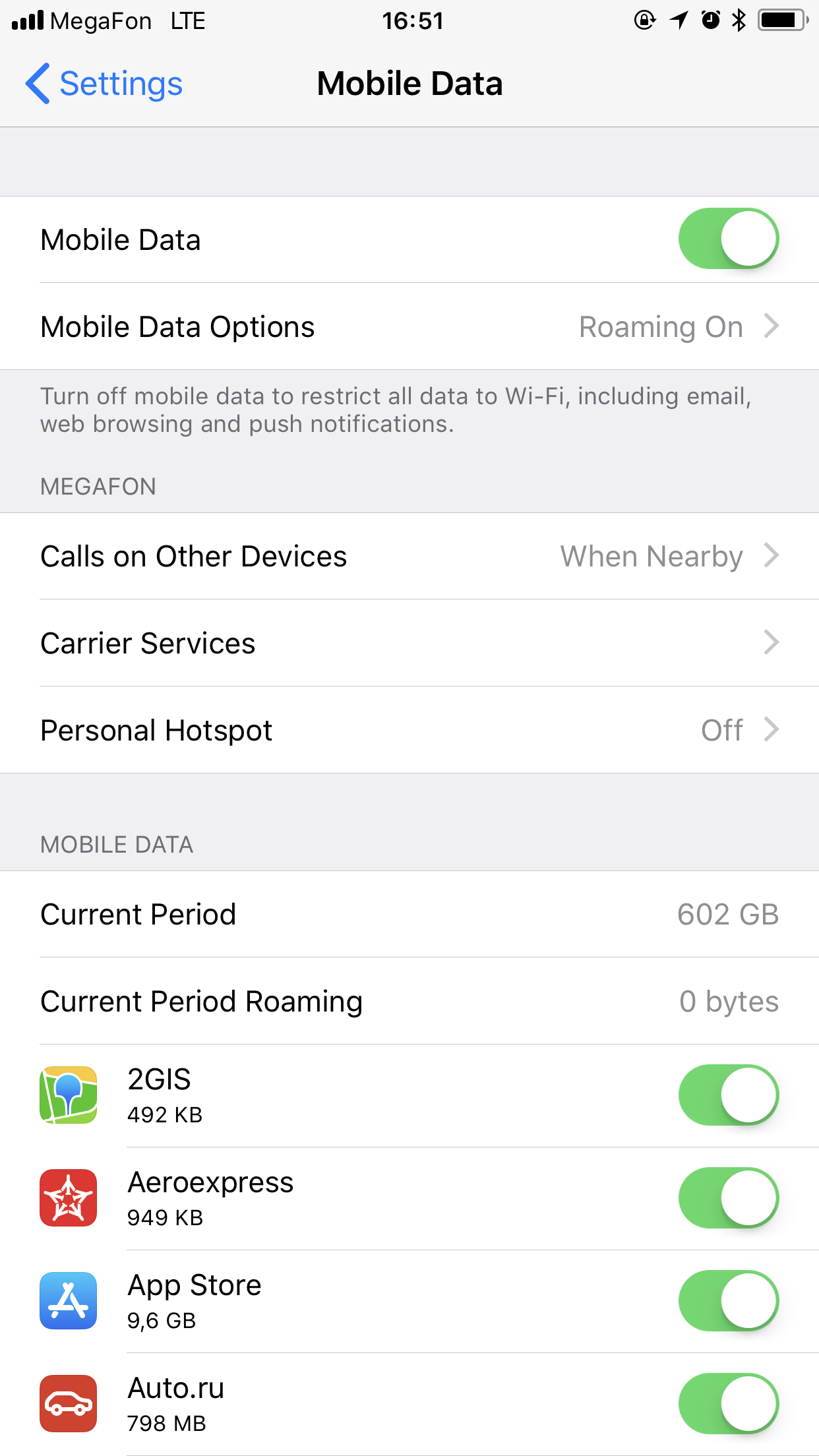Toggle mobile data for Auto.ru

[728, 1403]
